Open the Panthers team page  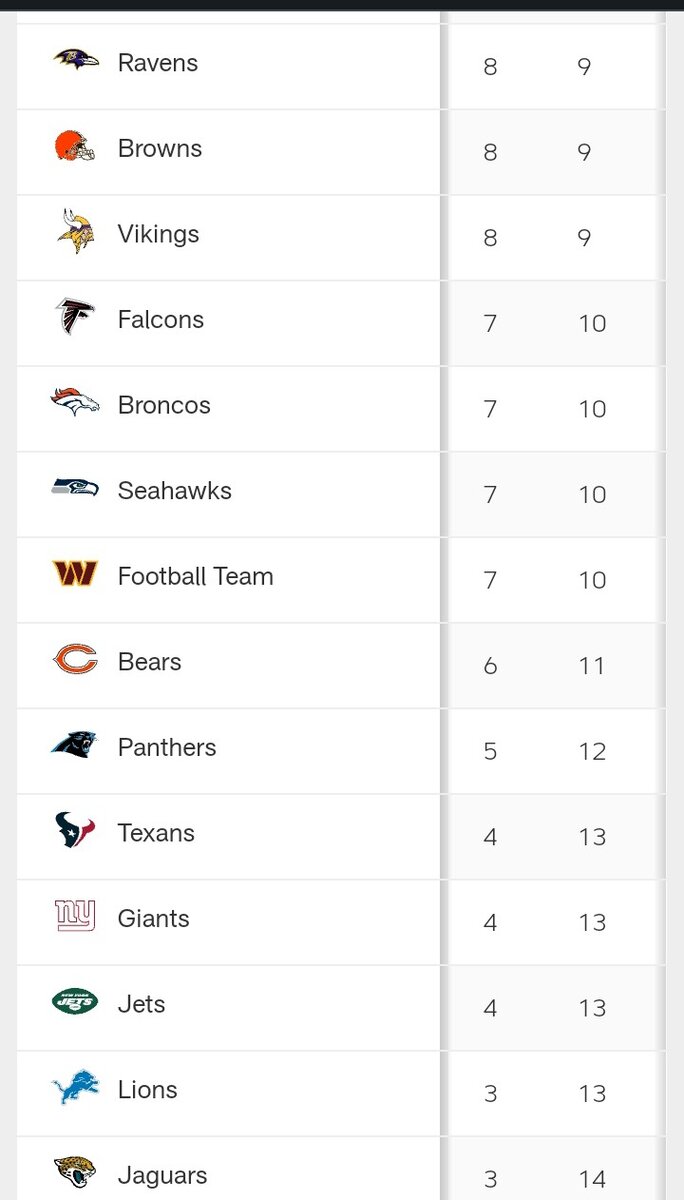[166, 747]
